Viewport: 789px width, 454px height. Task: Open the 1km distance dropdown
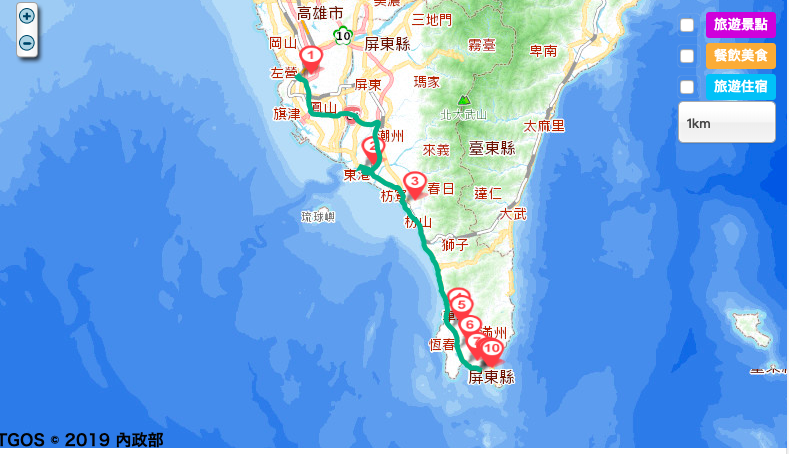tap(726, 123)
